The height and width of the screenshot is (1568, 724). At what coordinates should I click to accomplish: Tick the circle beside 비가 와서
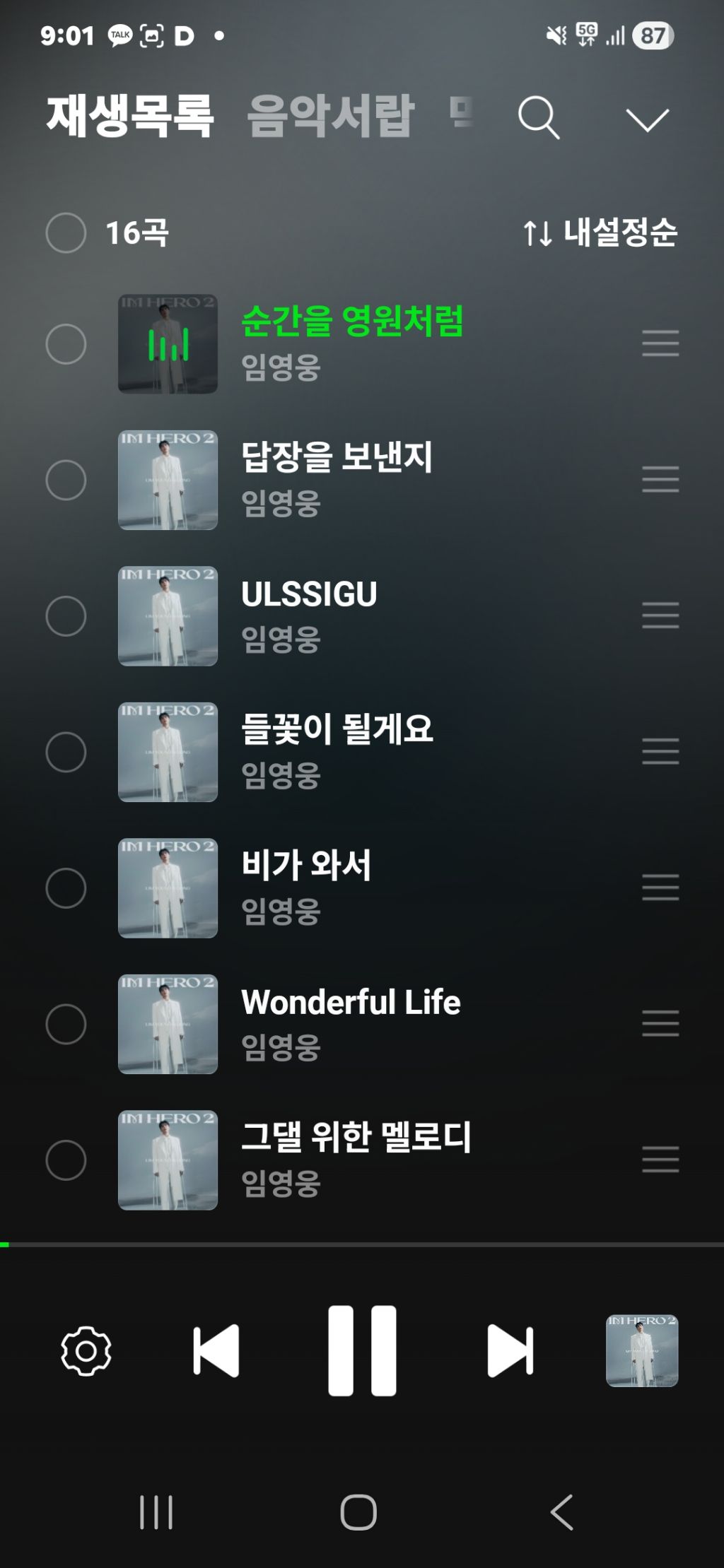[x=66, y=888]
